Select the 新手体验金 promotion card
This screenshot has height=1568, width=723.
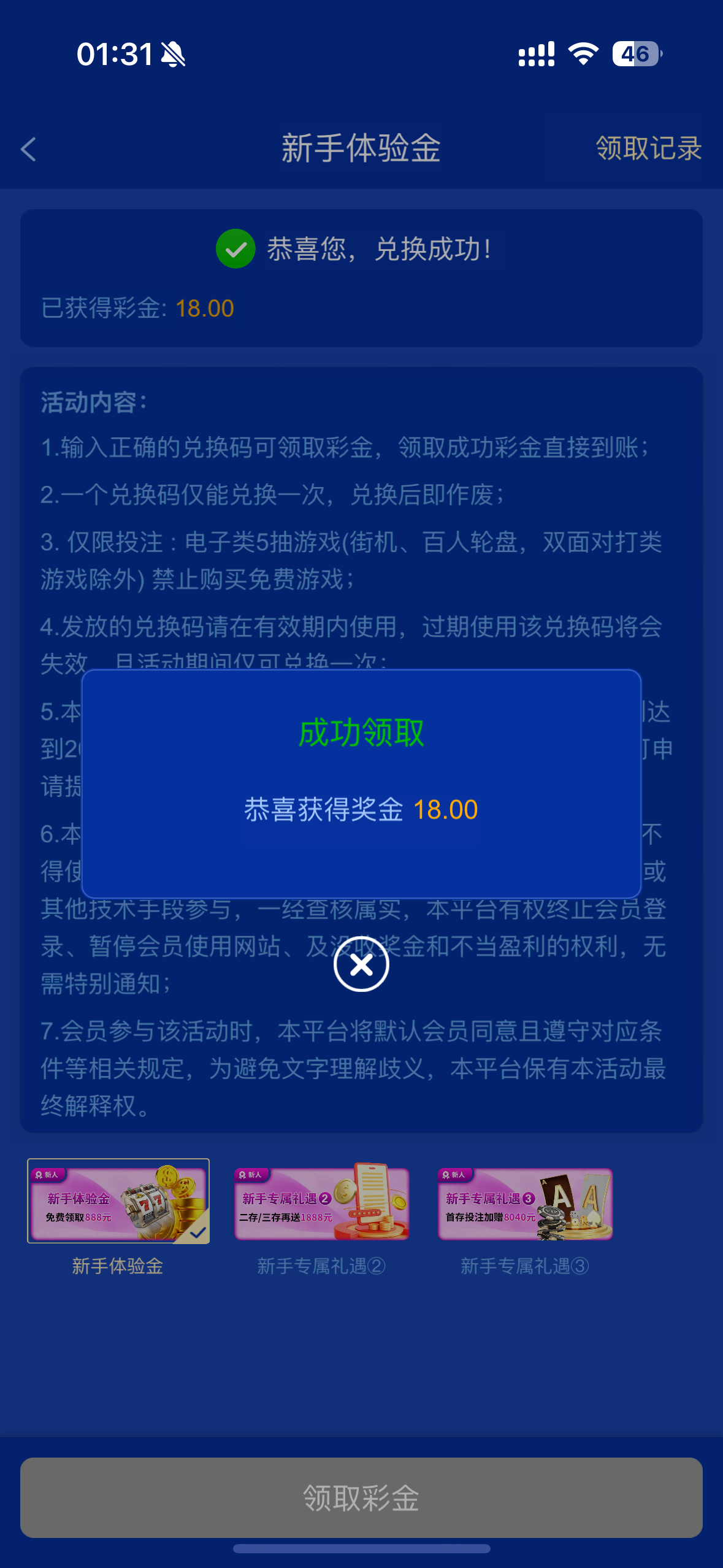(x=118, y=1201)
